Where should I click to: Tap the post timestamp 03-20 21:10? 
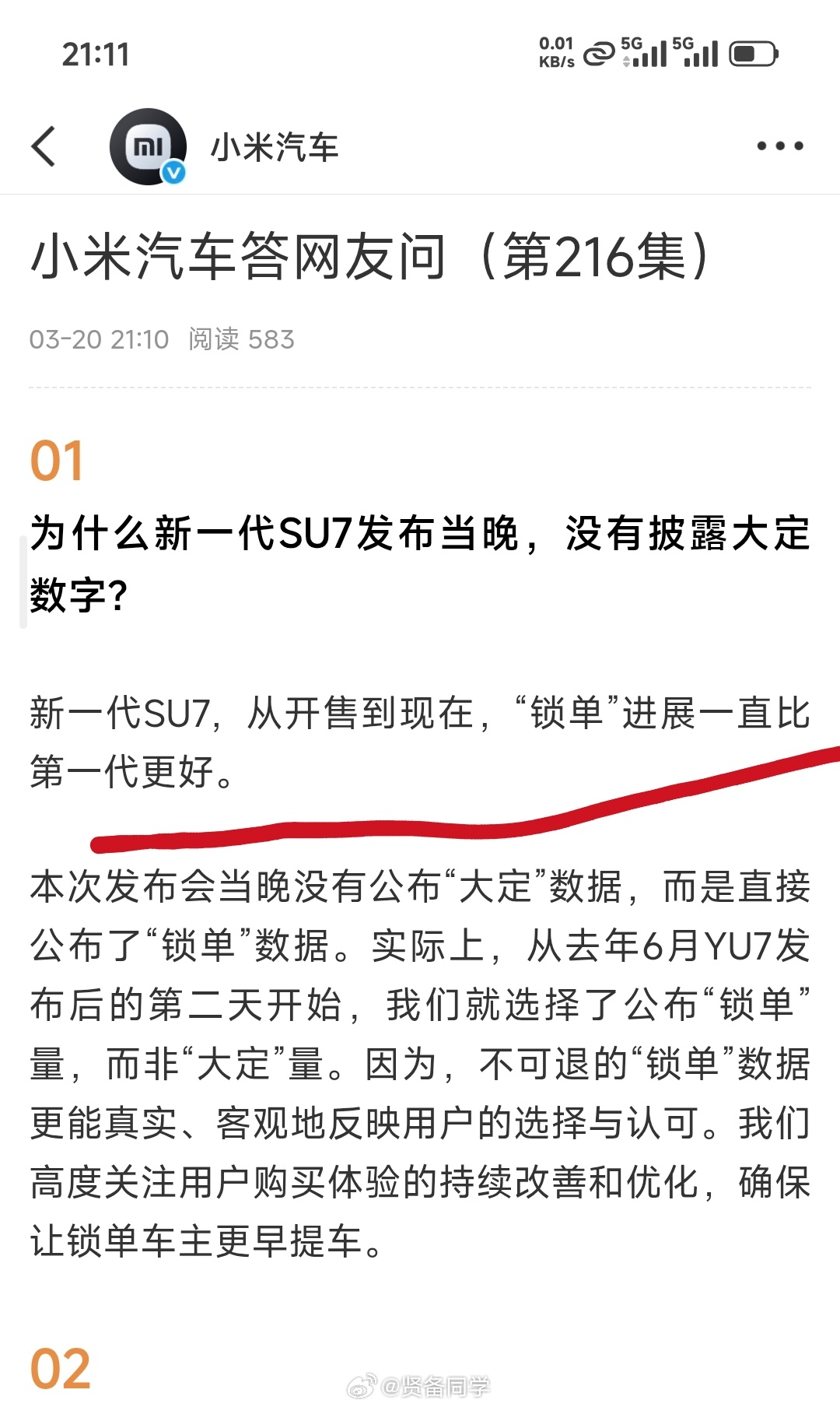100,338
